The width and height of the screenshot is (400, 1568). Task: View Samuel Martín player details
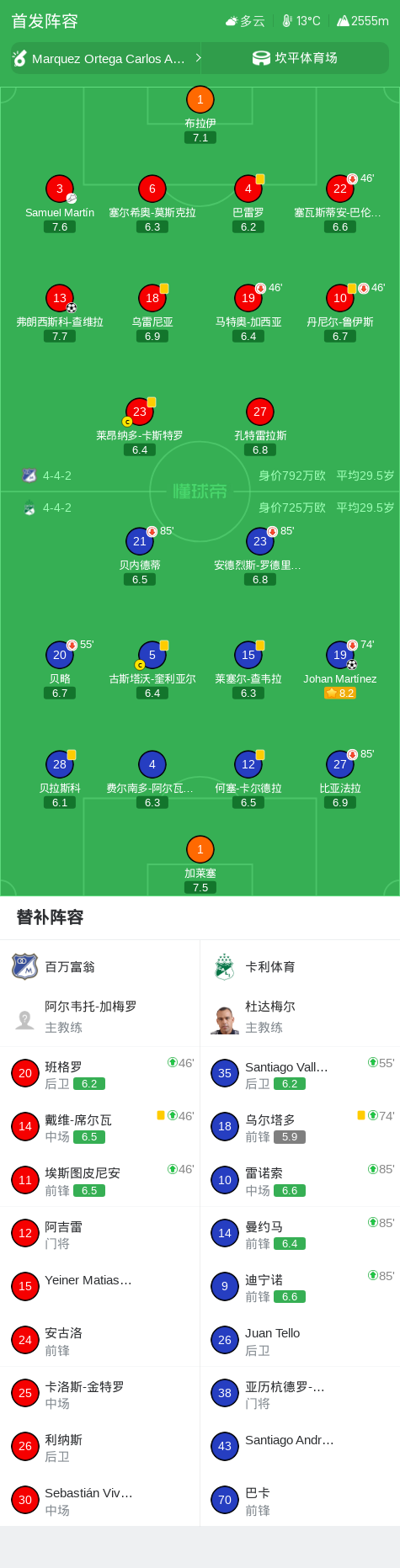coord(60,204)
